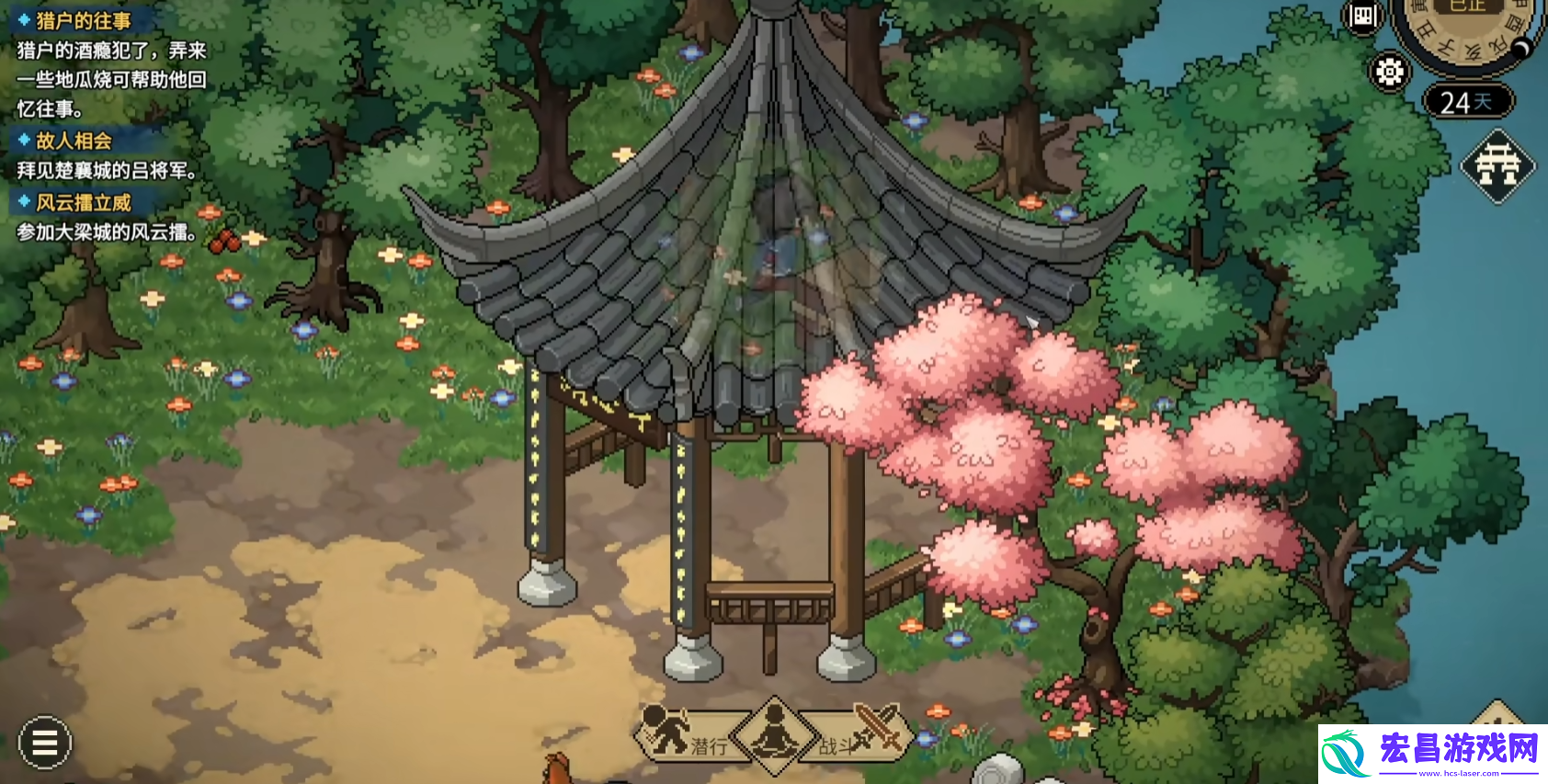Open the hamburger menu button
Screen dimensions: 1548x784
(44, 742)
